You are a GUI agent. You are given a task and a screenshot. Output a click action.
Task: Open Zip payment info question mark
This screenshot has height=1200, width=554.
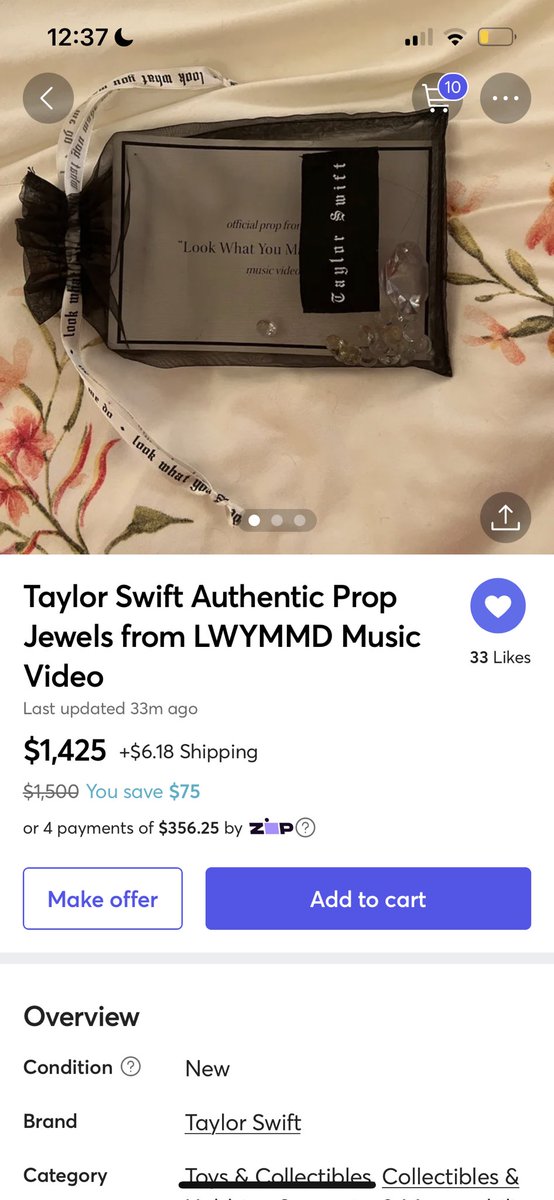click(x=306, y=828)
